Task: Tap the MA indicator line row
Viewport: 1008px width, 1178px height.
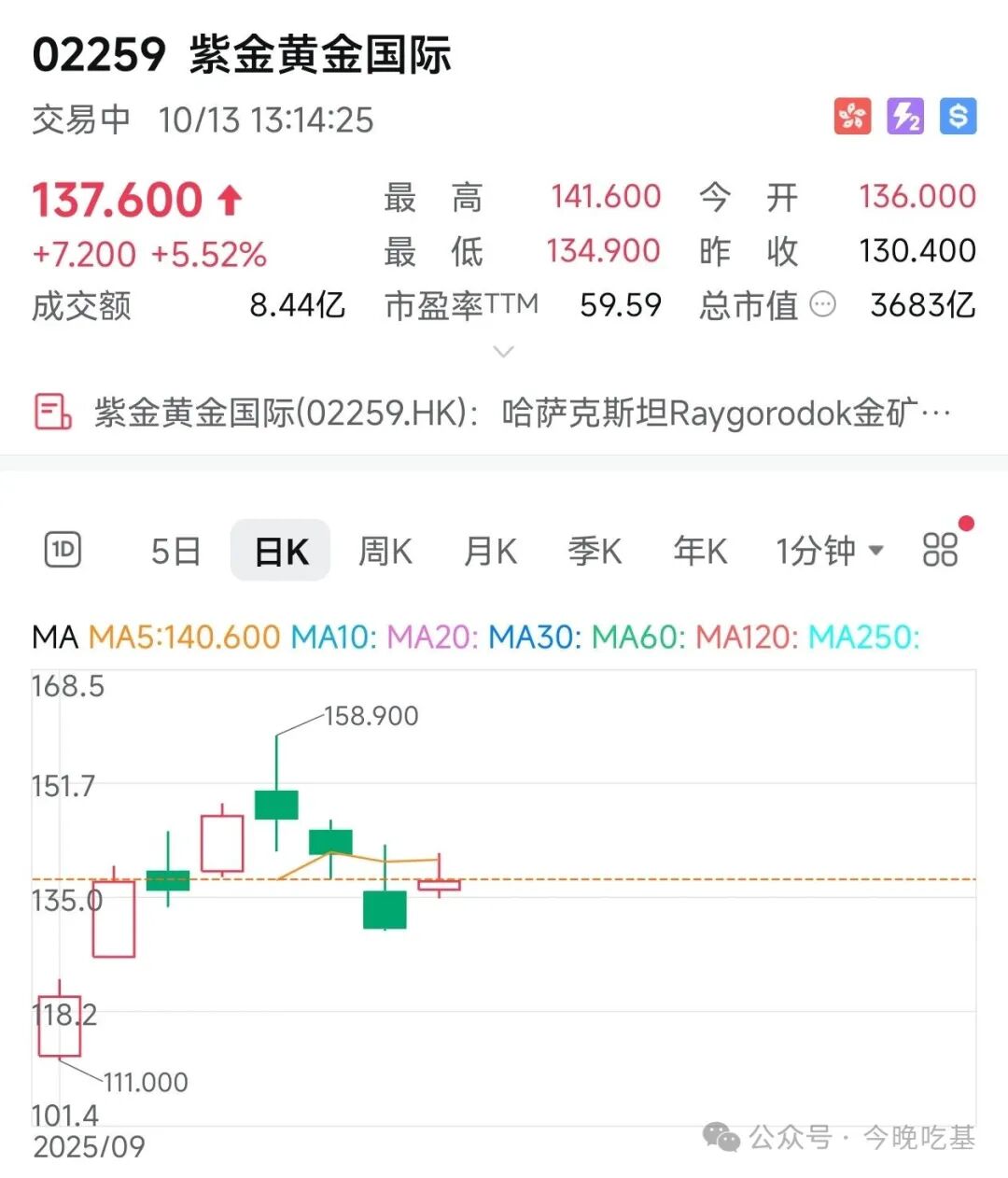Action: (x=476, y=638)
